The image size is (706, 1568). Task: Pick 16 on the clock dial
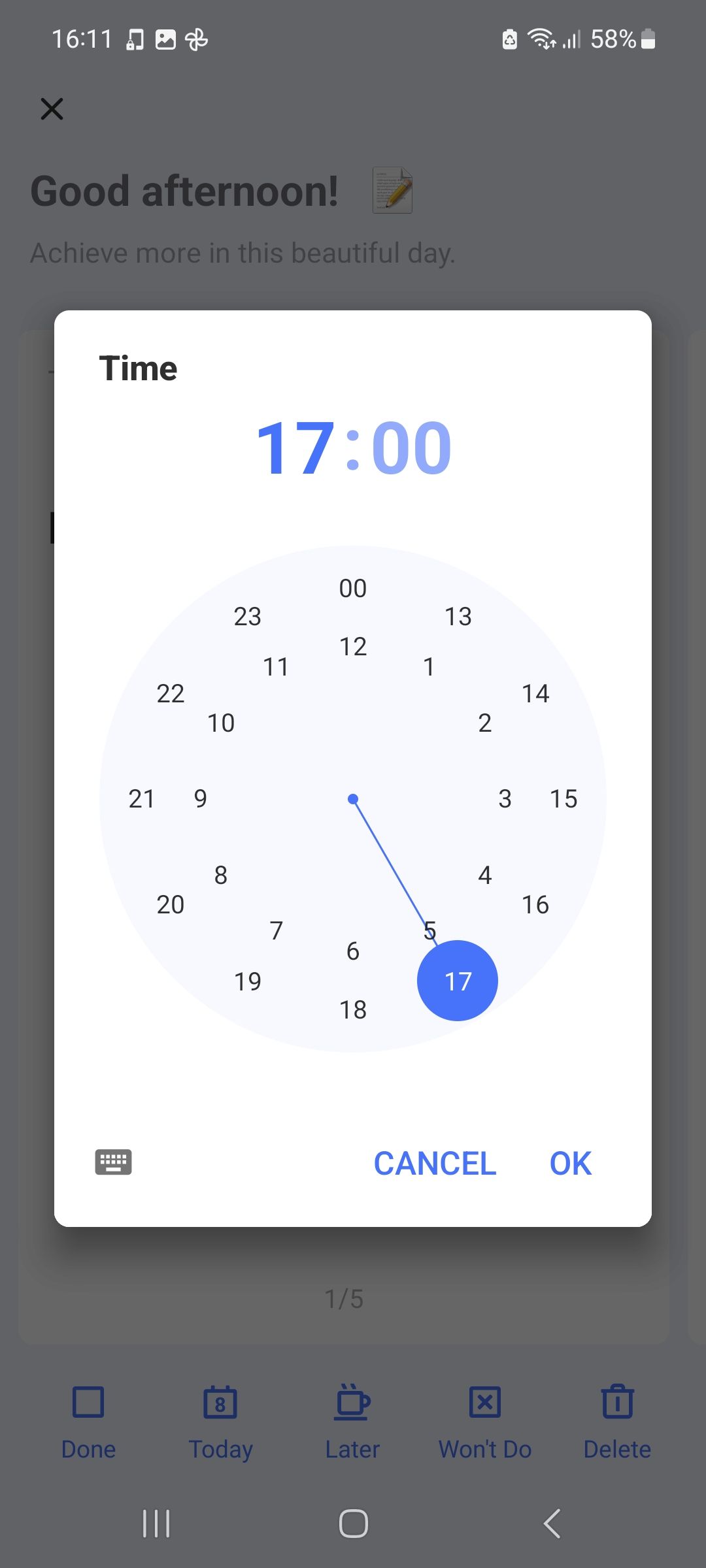(535, 904)
